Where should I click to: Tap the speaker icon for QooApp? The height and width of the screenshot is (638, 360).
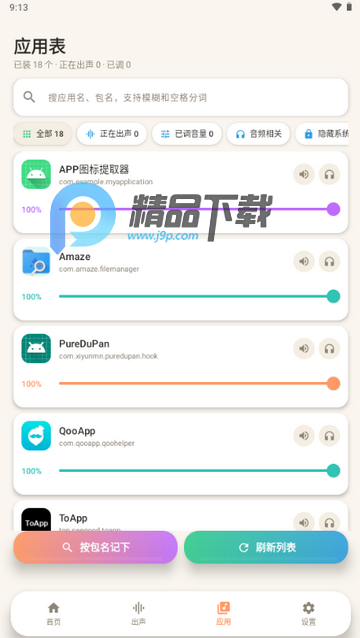click(x=304, y=436)
